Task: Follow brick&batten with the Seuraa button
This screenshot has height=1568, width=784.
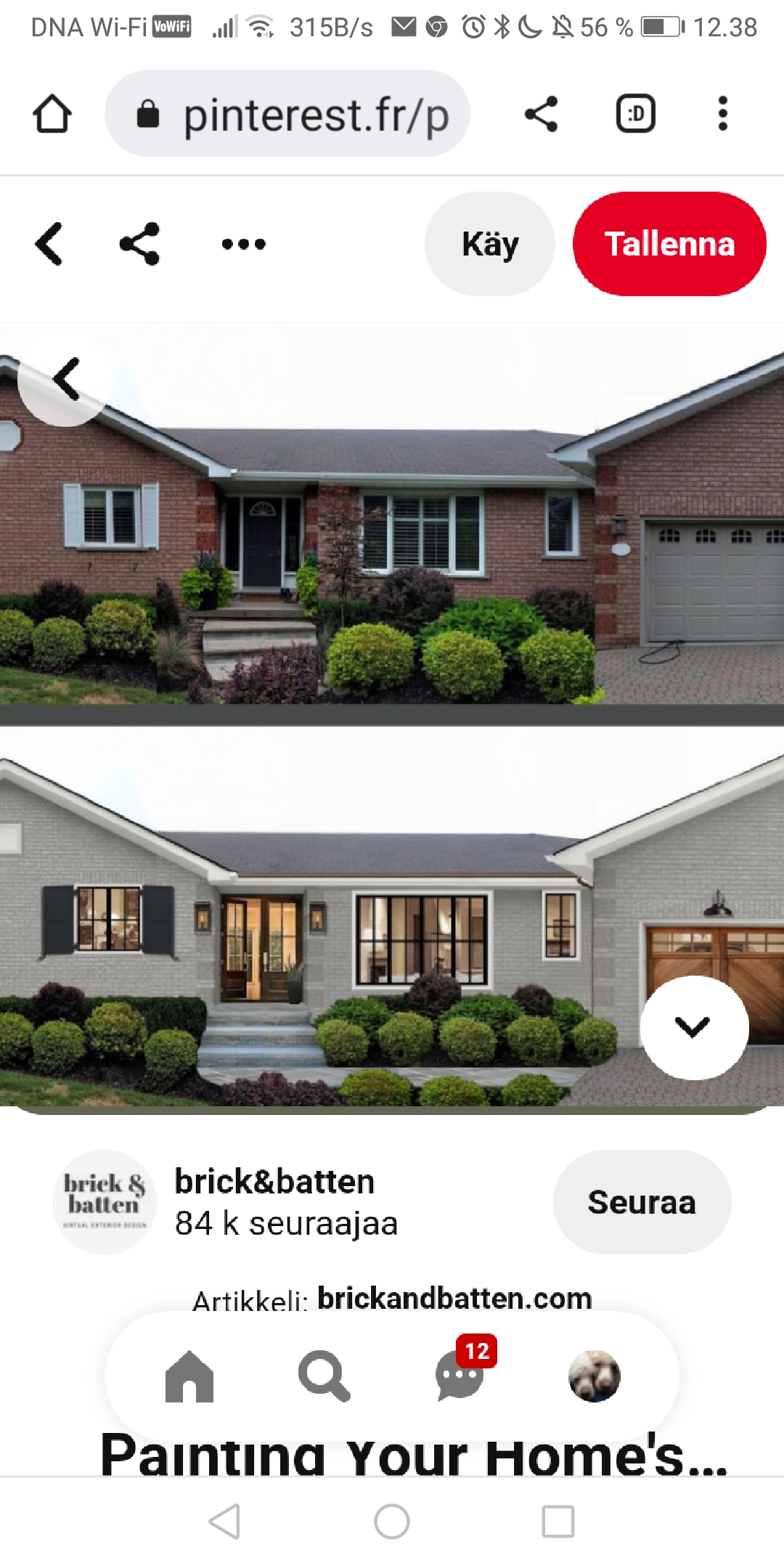Action: coord(642,1202)
